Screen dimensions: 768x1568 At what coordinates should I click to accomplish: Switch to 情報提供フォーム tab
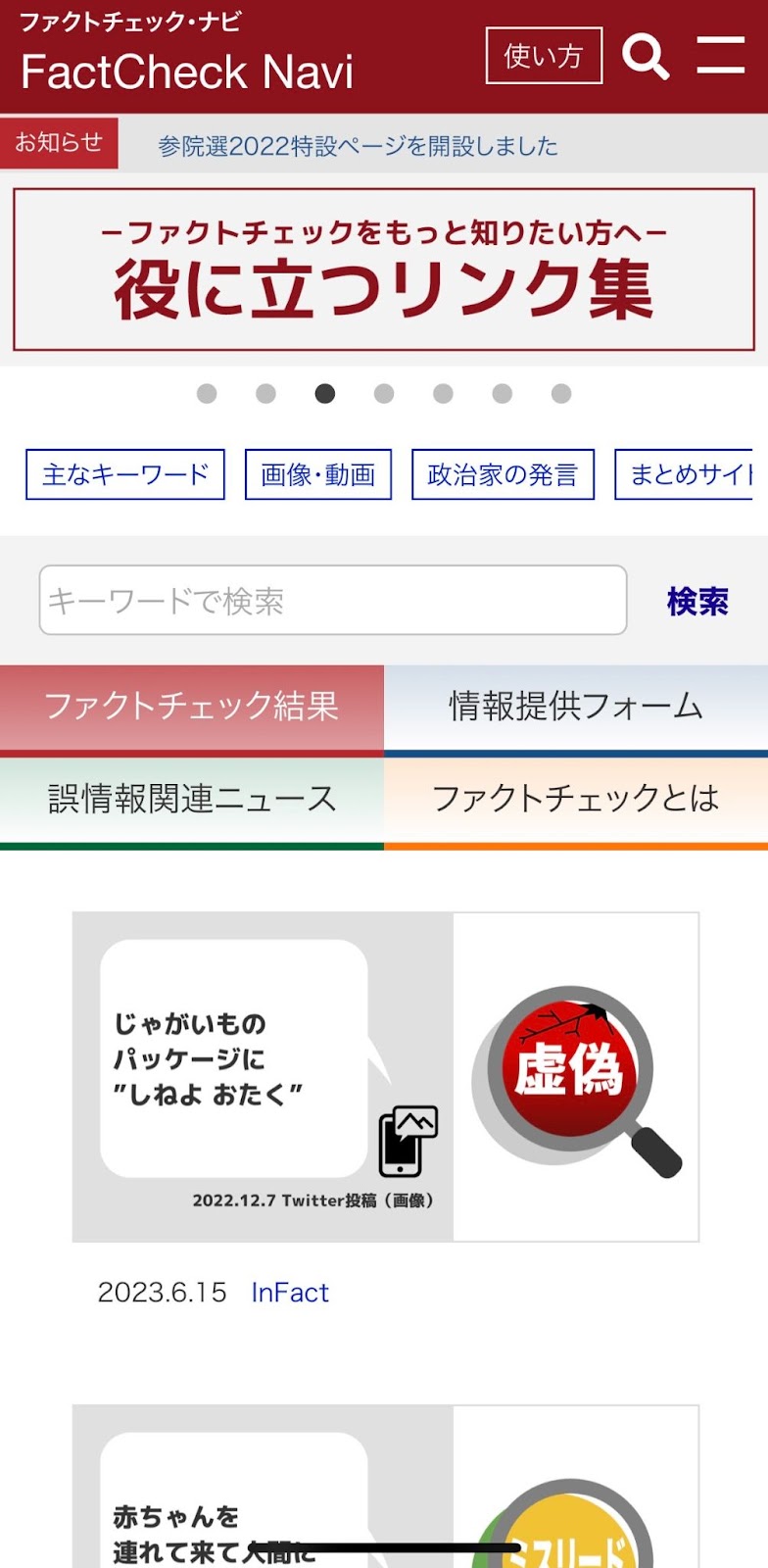click(576, 707)
